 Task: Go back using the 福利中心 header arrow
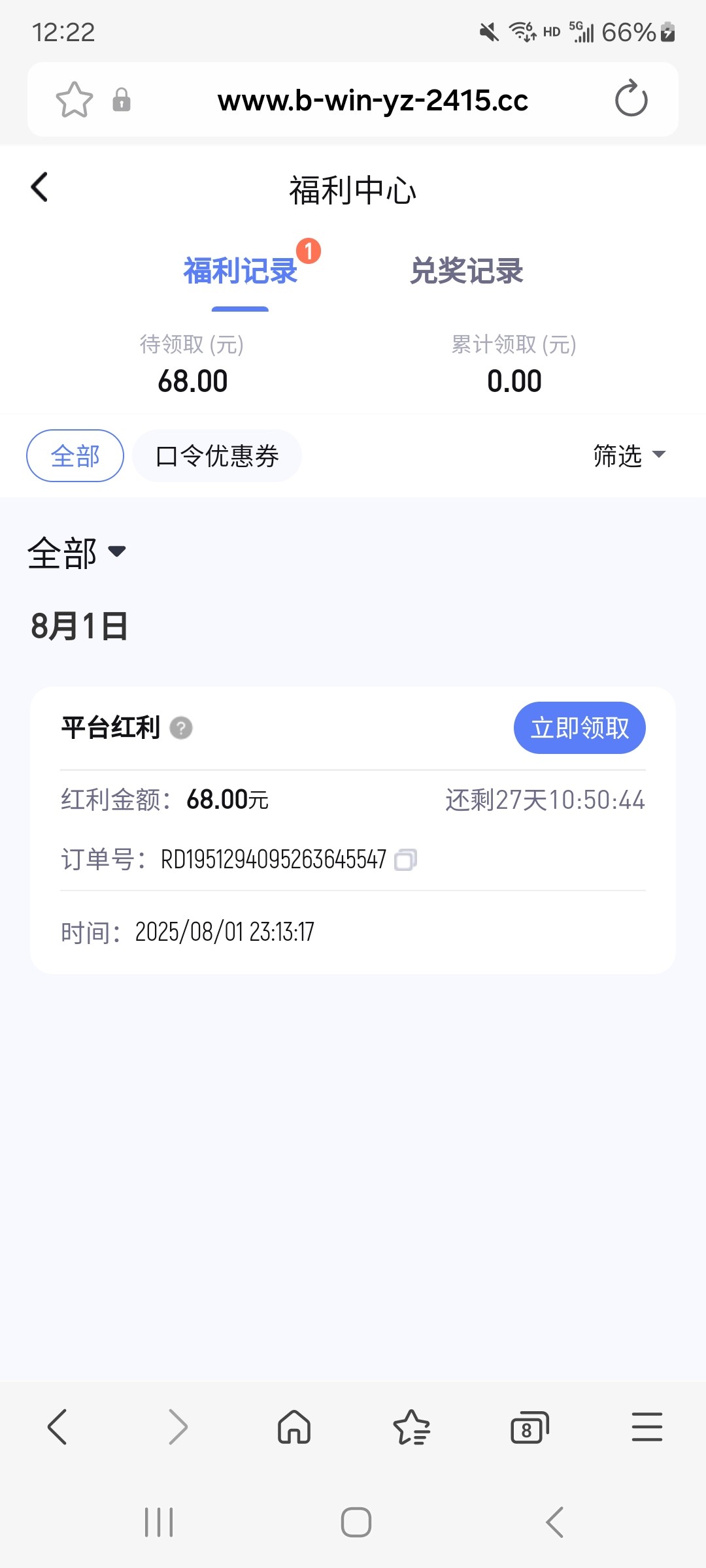click(39, 186)
